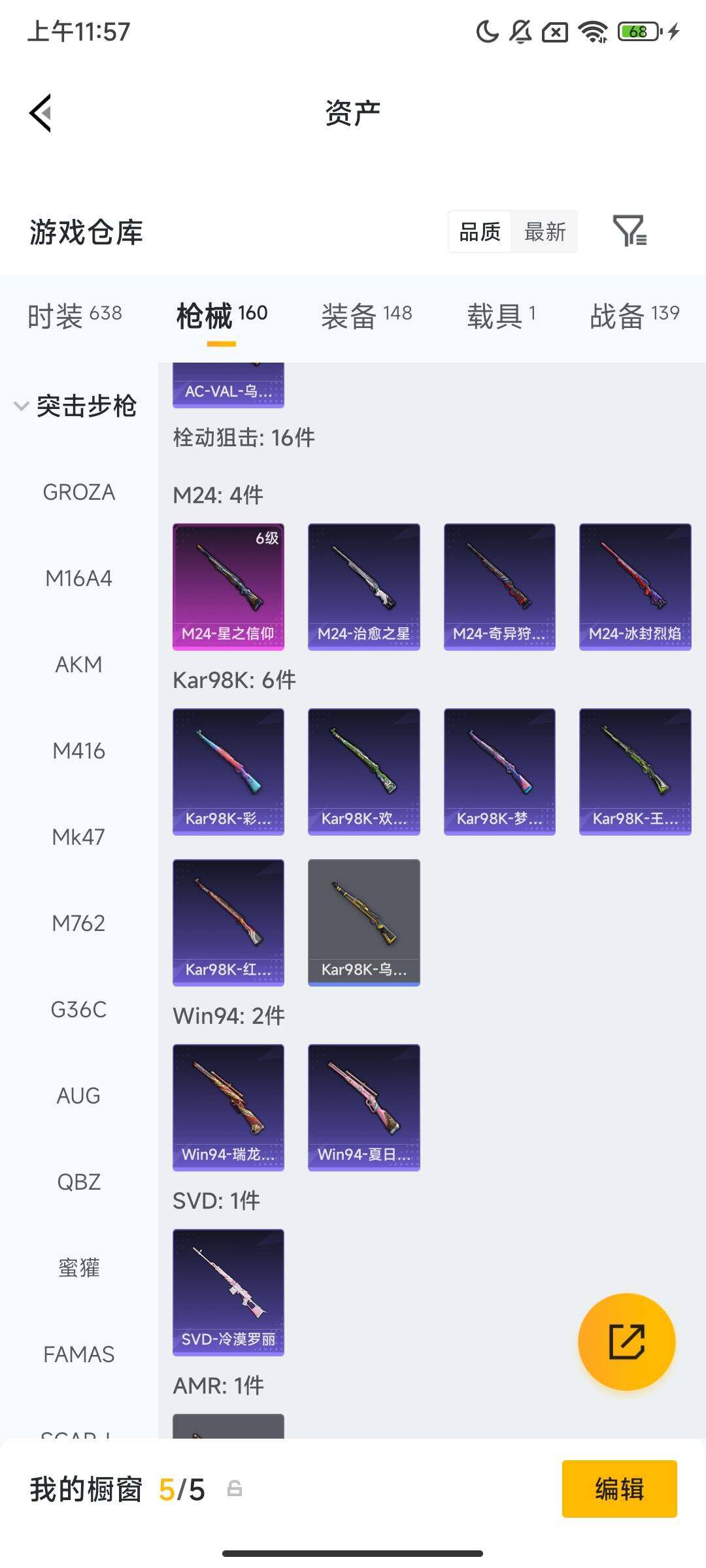Select 蜜獾 in the weapon list
Image resolution: width=706 pixels, height=1568 pixels.
pos(79,1268)
